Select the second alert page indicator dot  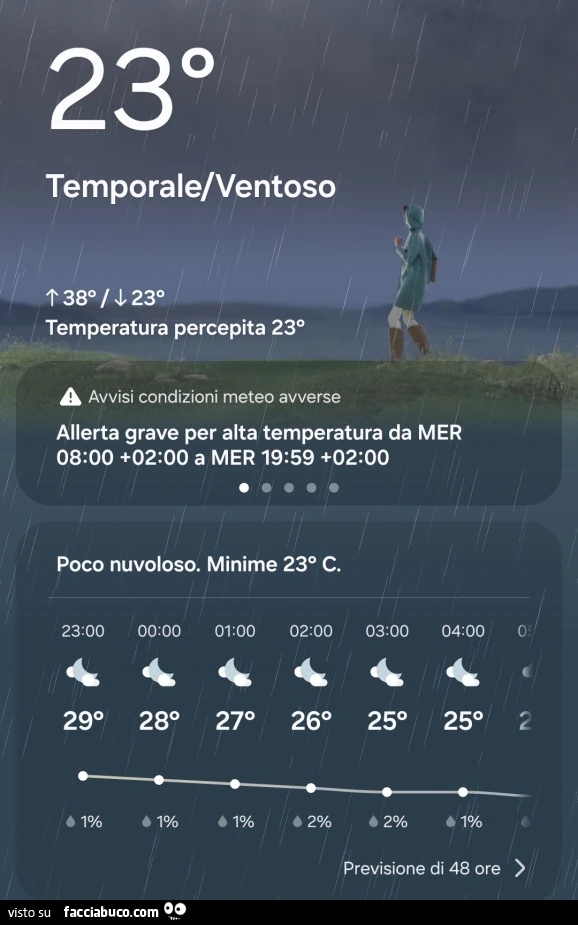point(267,488)
